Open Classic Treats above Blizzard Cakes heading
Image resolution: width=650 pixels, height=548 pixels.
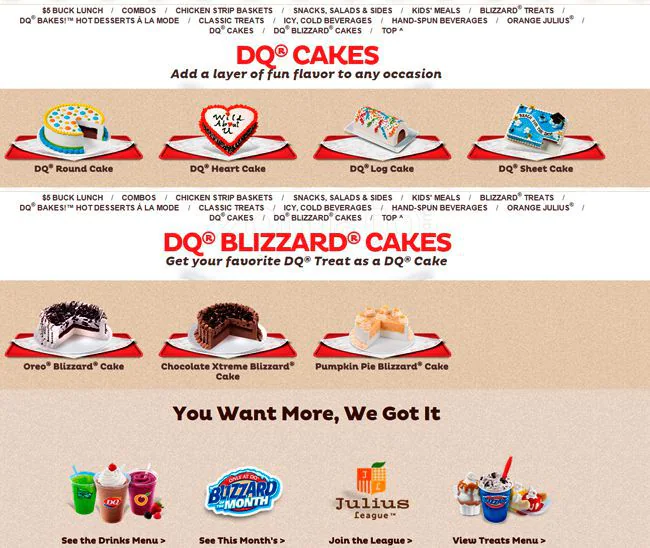(x=231, y=207)
